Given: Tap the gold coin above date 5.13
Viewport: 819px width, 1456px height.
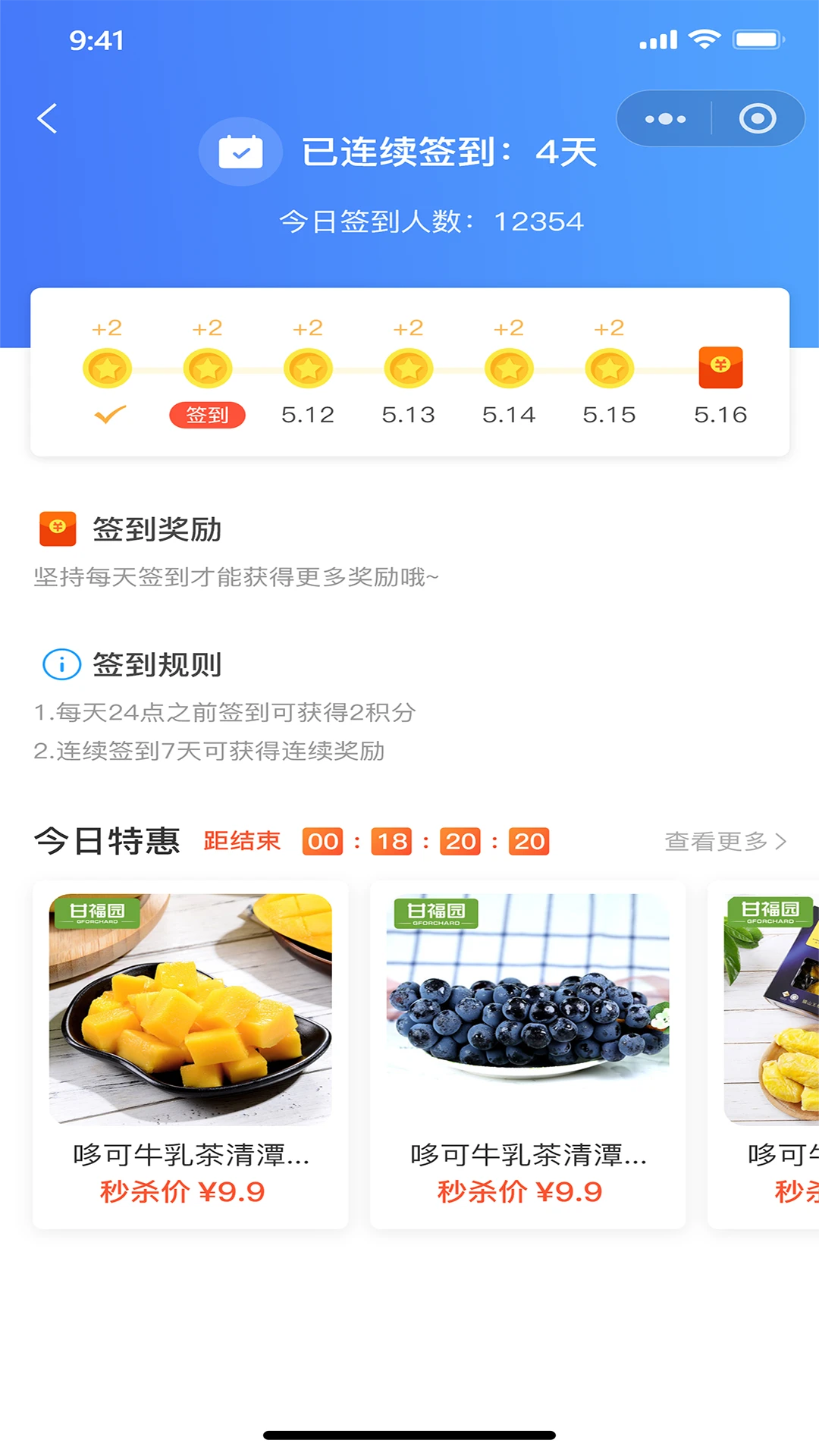Looking at the screenshot, I should pos(409,367).
